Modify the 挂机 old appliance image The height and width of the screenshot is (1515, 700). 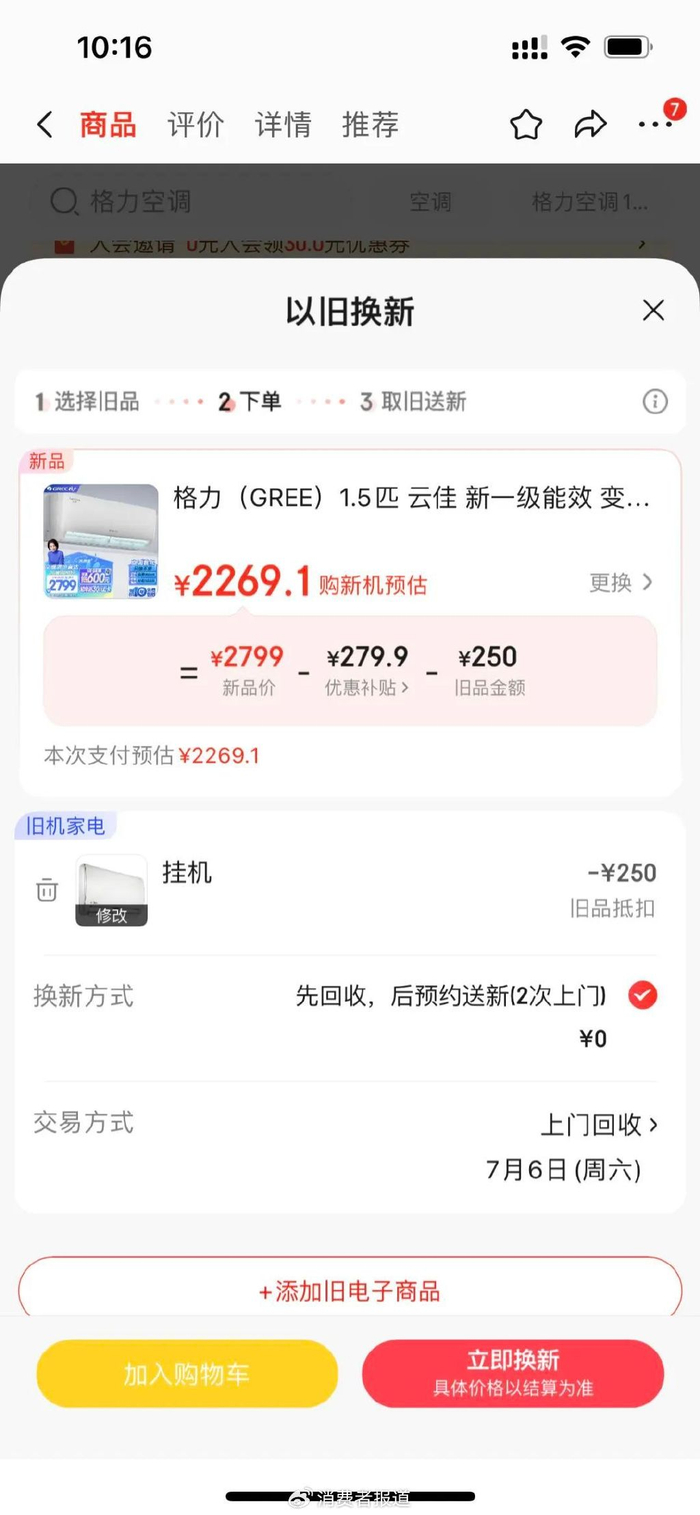tap(111, 914)
